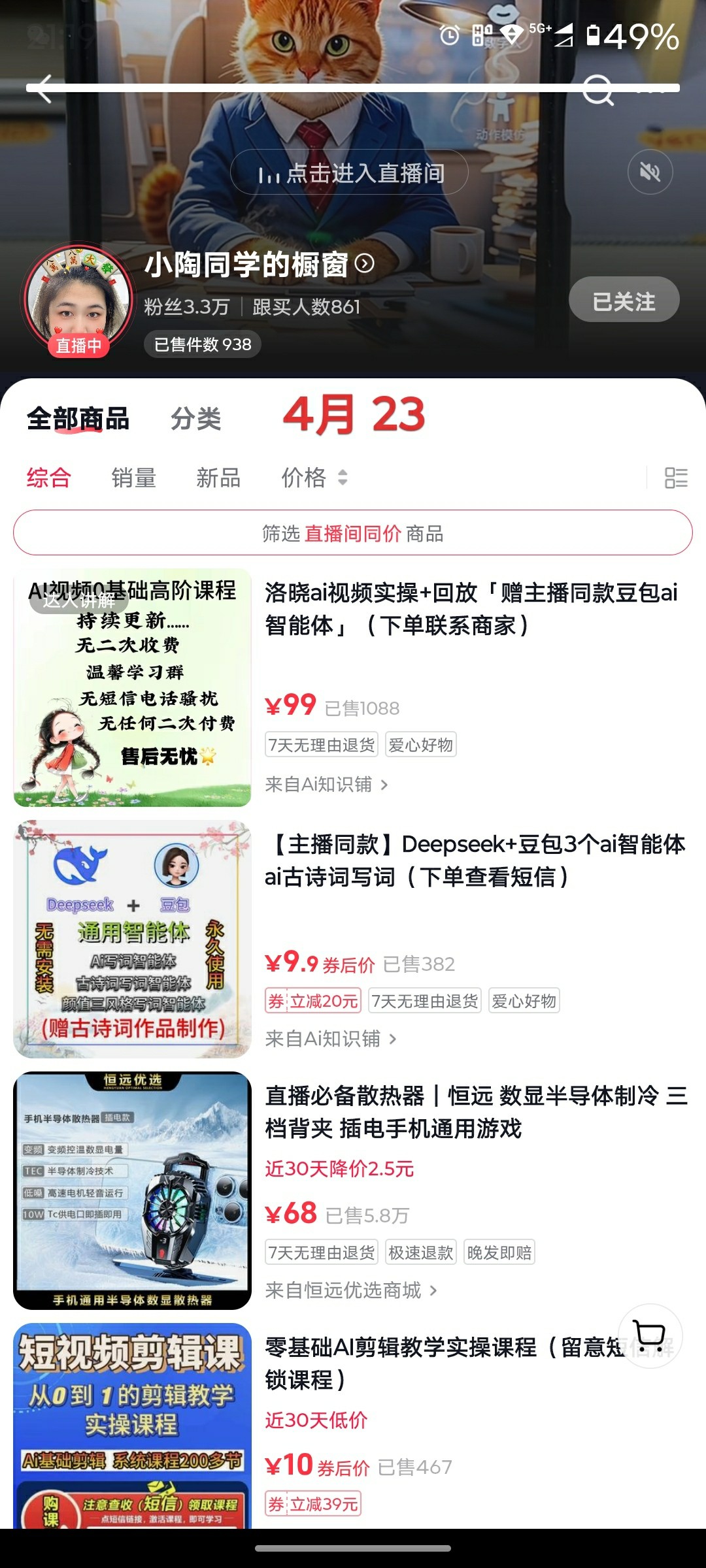
Task: Filter 直播间同价 商品
Action: tap(353, 534)
